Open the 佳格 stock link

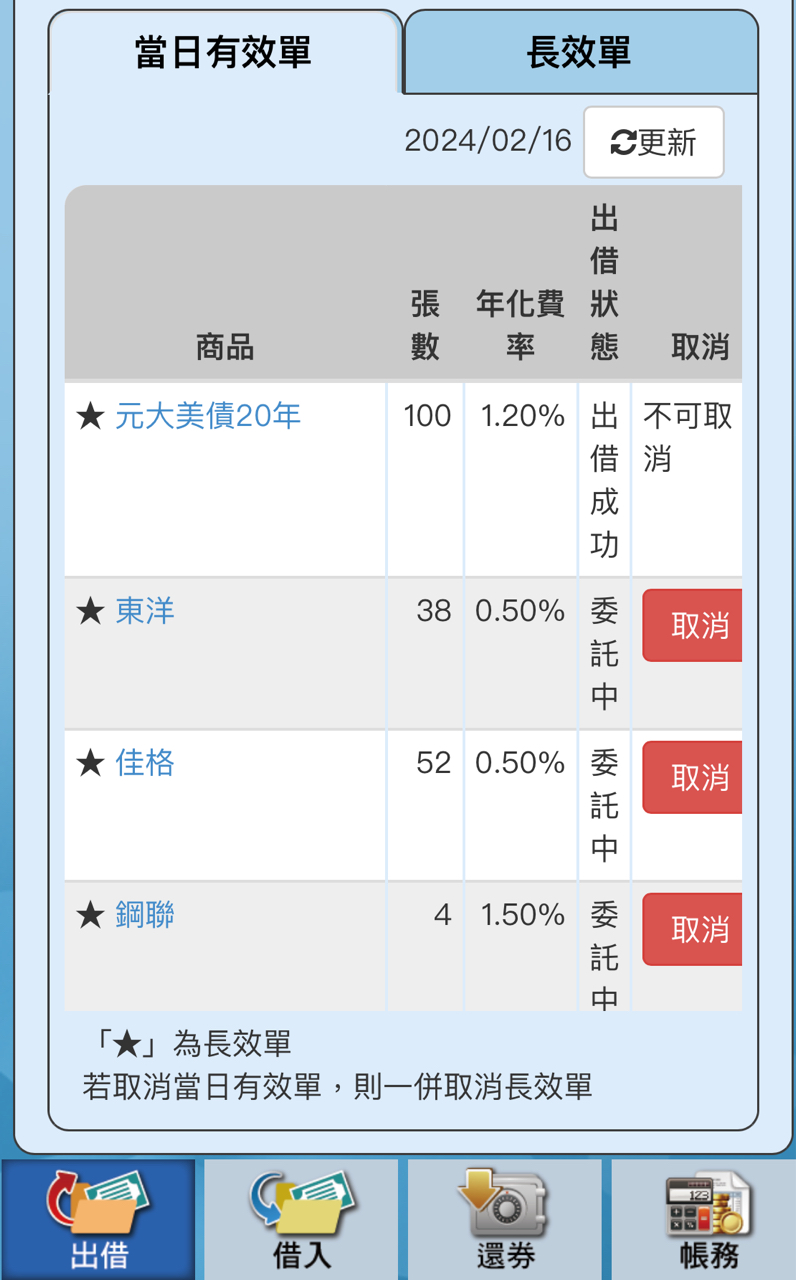pos(145,763)
